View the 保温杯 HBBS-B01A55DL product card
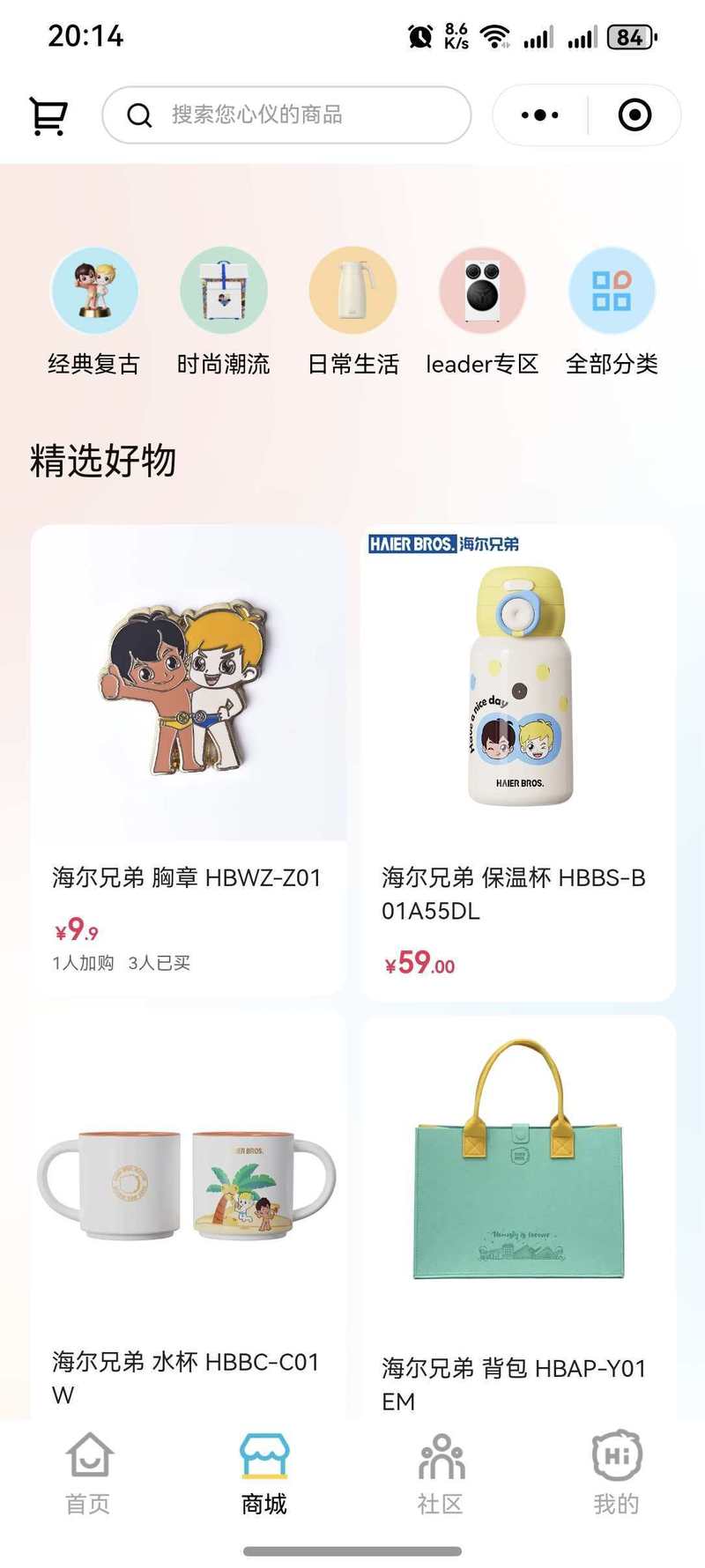Viewport: 705px width, 1568px height. [x=518, y=758]
